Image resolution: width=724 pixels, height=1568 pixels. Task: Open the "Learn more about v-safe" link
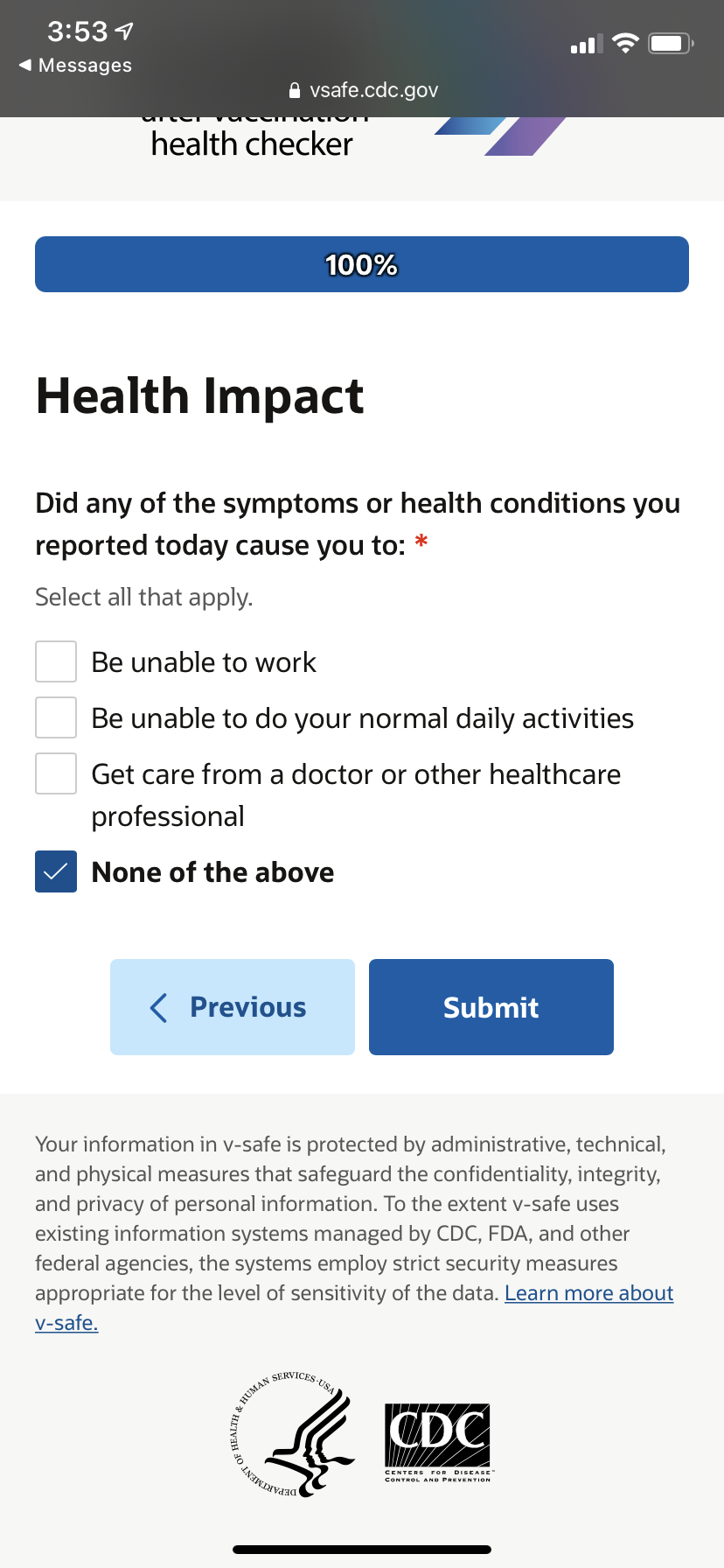coord(588,1293)
